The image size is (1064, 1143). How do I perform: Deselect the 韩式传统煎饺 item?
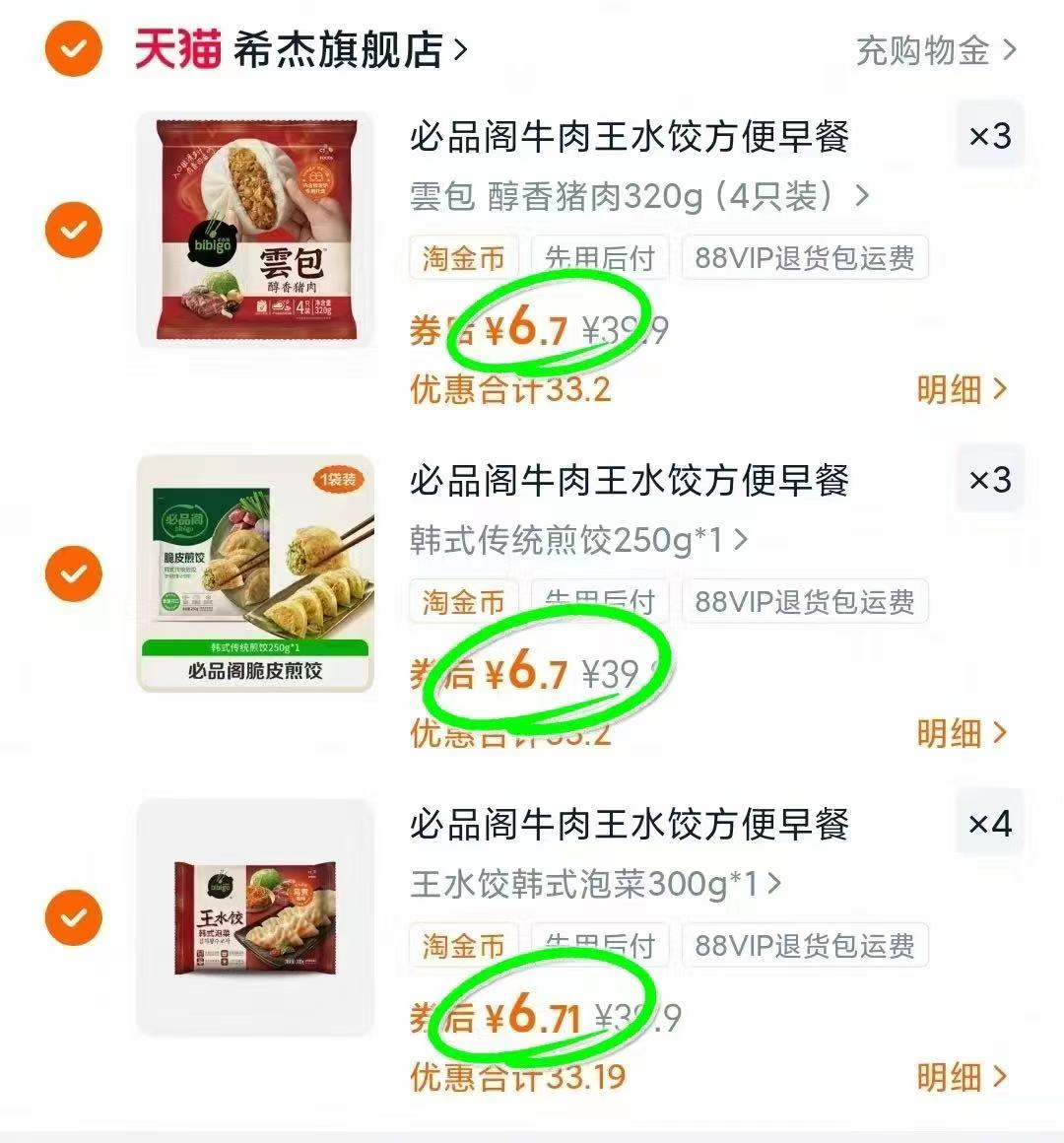(x=73, y=572)
